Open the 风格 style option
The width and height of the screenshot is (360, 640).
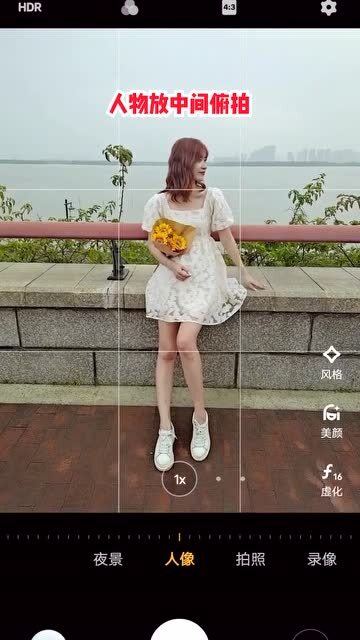point(331,362)
